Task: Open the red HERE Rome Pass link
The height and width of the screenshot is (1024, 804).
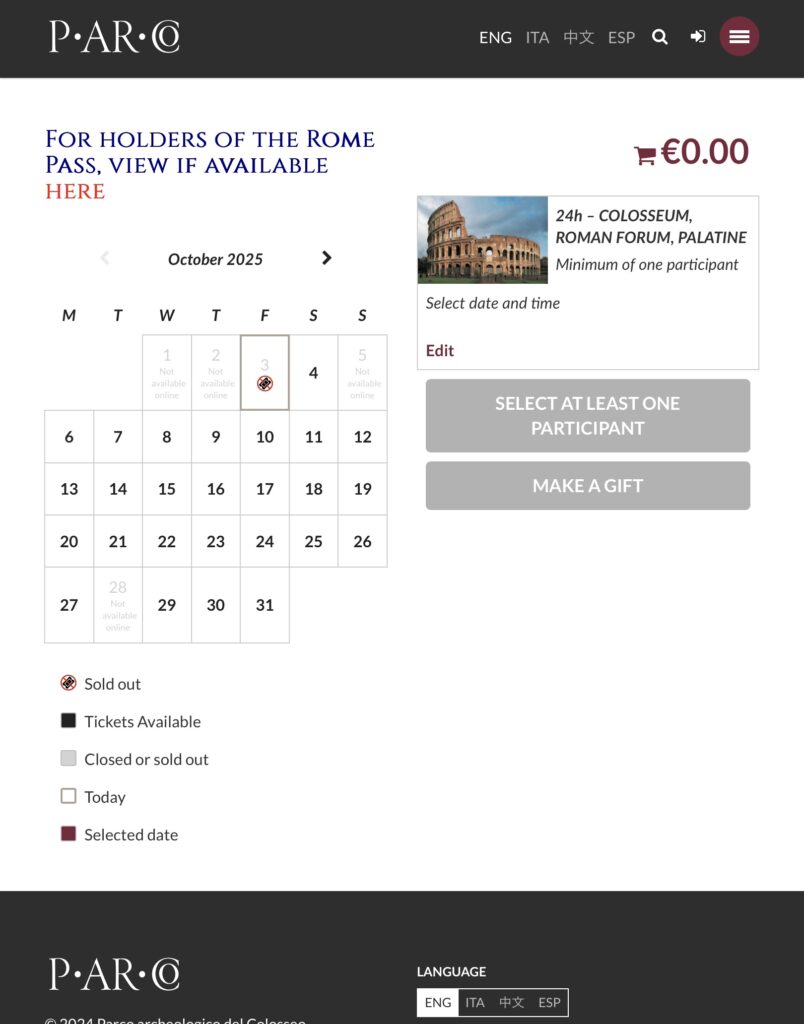Action: [x=75, y=192]
